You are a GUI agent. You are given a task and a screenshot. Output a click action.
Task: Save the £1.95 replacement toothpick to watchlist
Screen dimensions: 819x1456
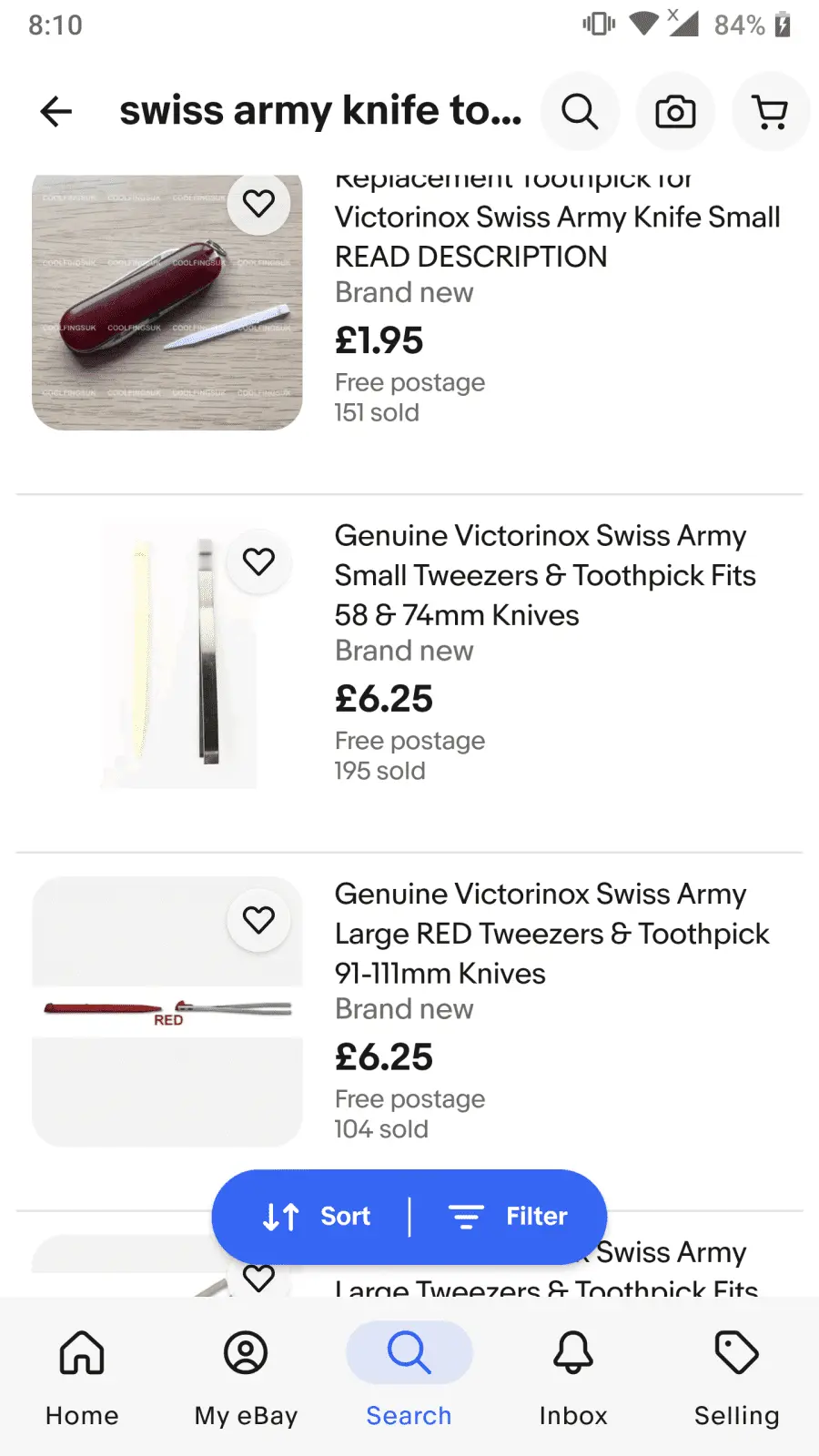coord(258,203)
